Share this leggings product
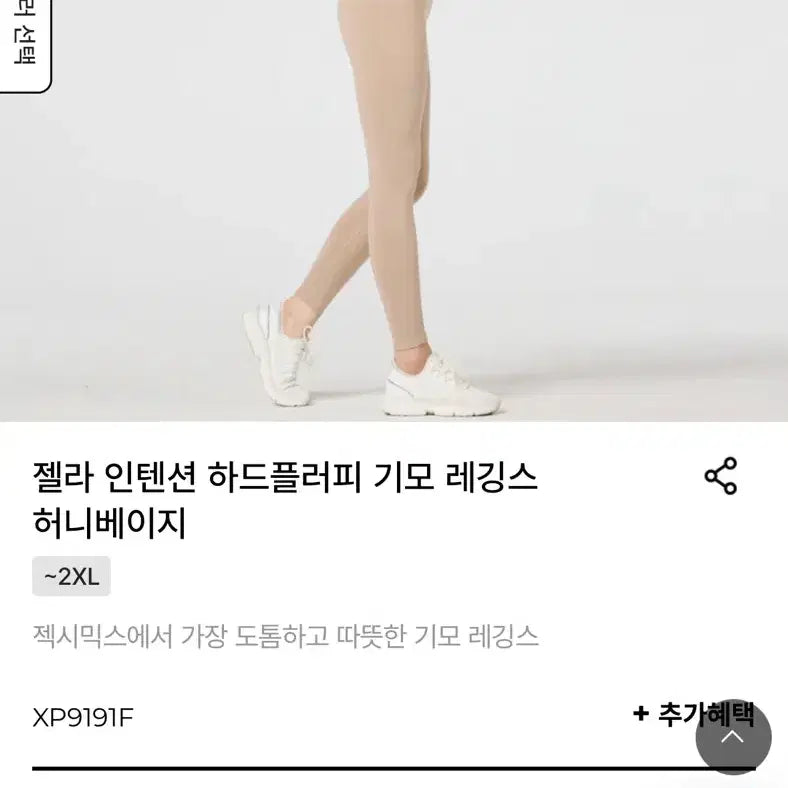Viewport: 788px width, 788px height. [720, 476]
